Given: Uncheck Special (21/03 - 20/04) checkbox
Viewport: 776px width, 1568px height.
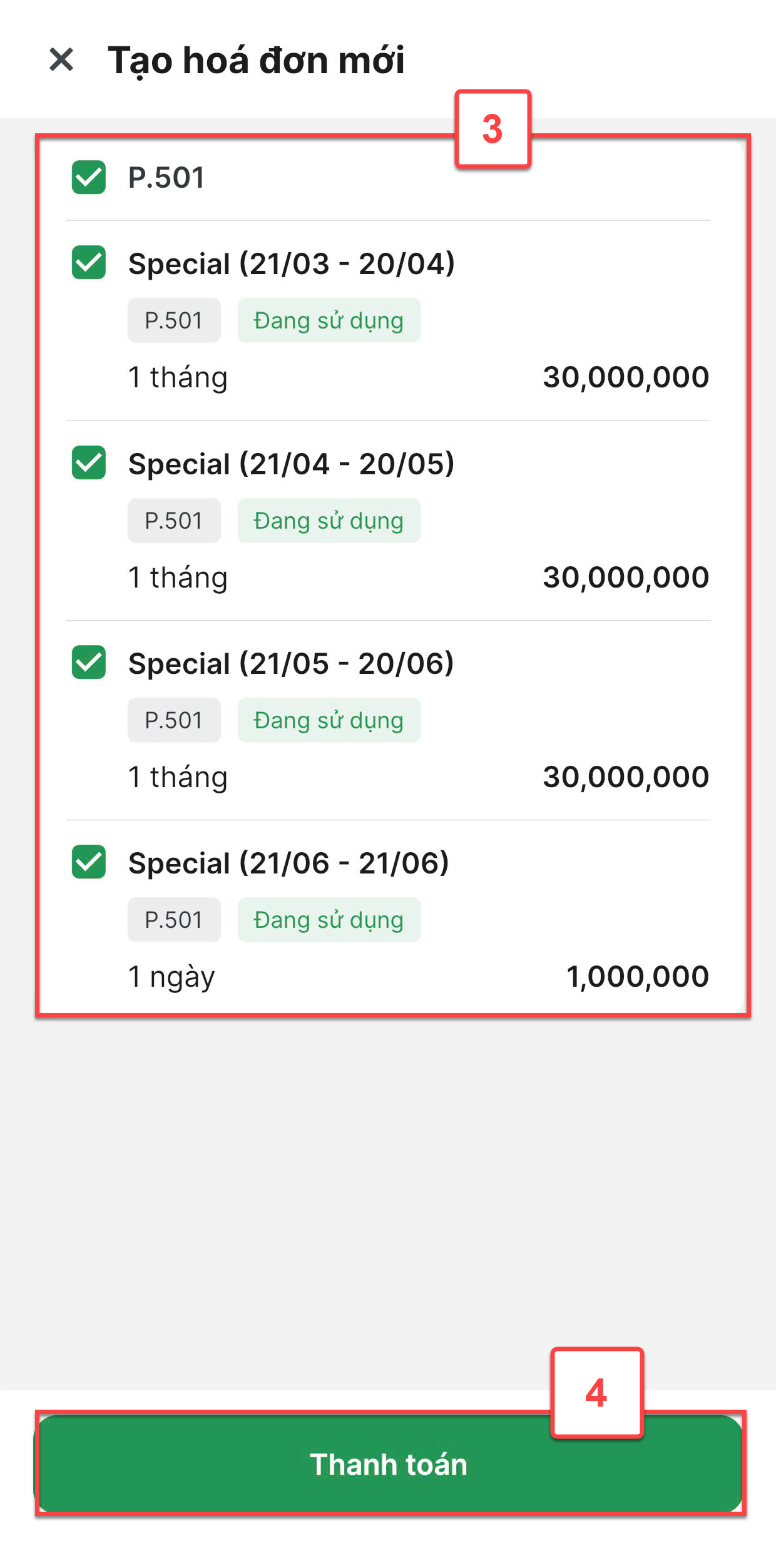Looking at the screenshot, I should [x=89, y=263].
